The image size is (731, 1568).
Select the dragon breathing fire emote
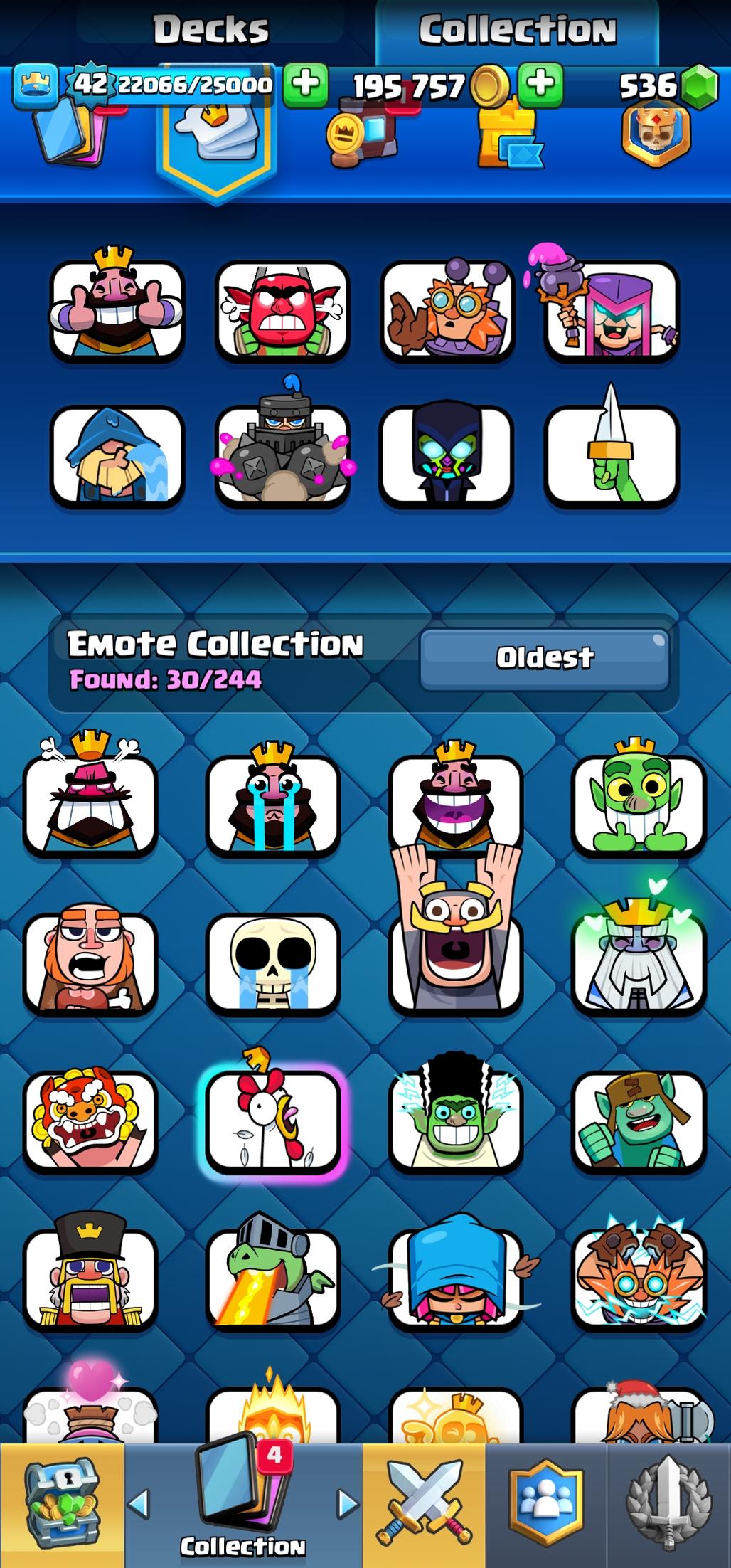pos(273,1278)
